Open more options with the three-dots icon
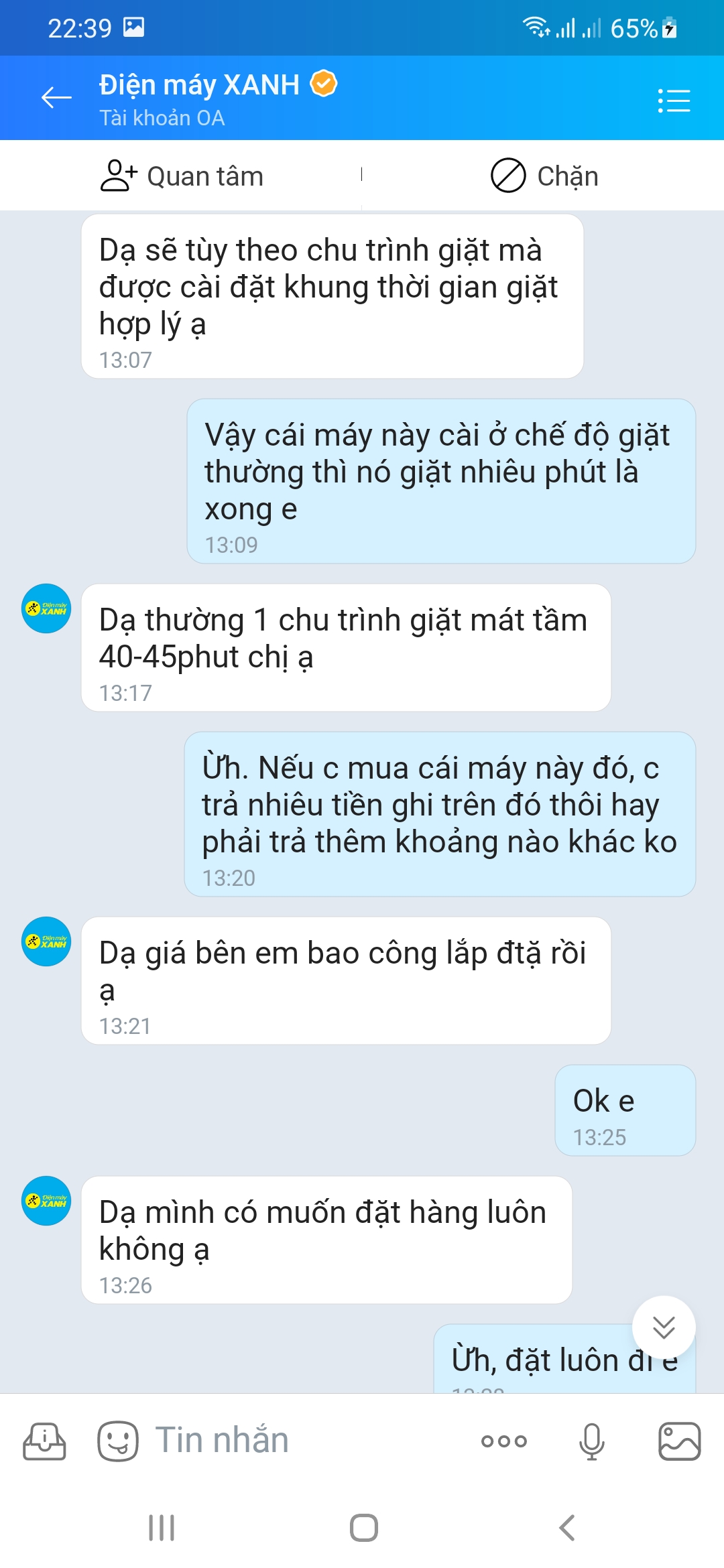The width and height of the screenshot is (724, 1568). [504, 1441]
